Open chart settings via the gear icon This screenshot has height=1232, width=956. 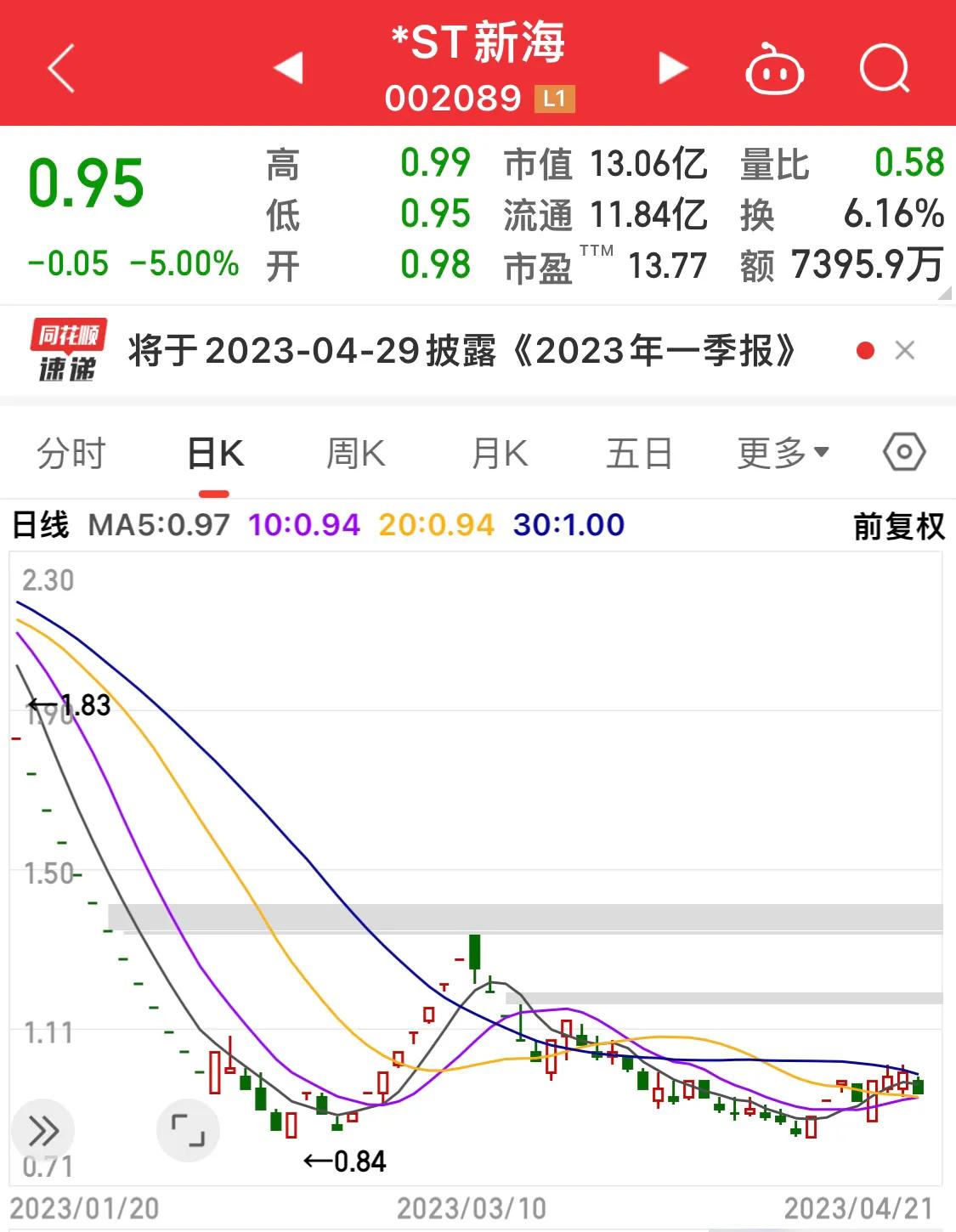(903, 453)
